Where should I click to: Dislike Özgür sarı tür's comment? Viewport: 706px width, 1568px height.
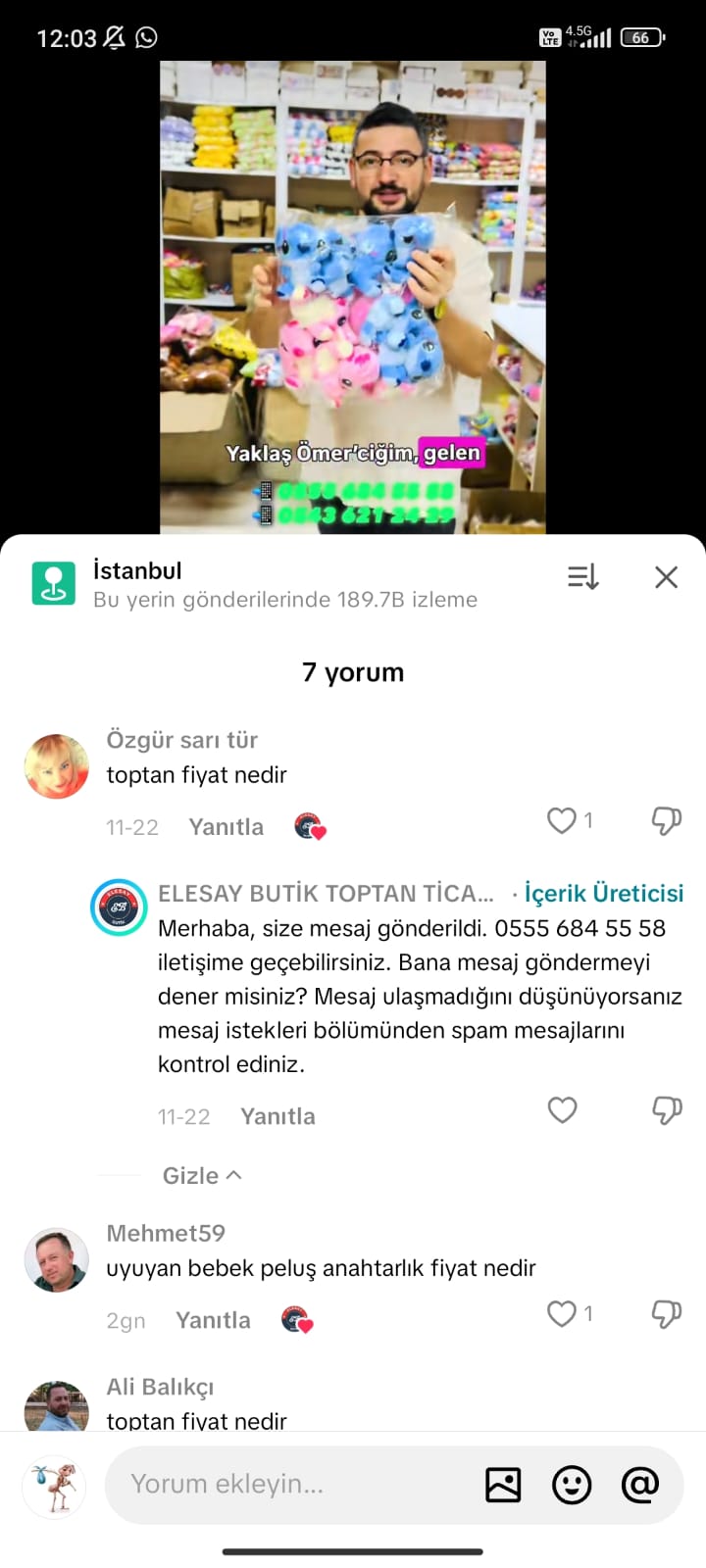667,820
